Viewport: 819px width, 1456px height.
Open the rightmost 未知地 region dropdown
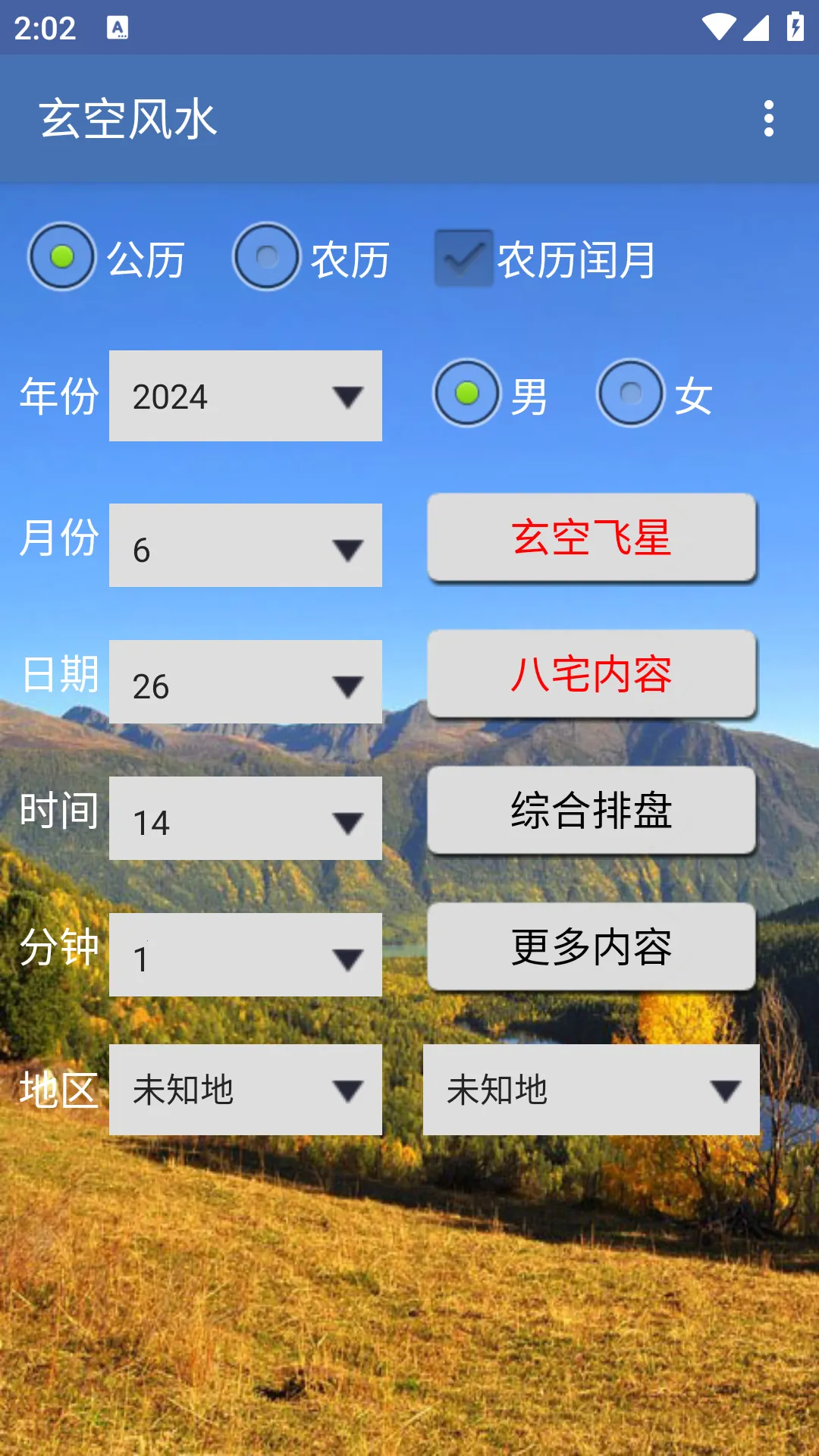[591, 1090]
